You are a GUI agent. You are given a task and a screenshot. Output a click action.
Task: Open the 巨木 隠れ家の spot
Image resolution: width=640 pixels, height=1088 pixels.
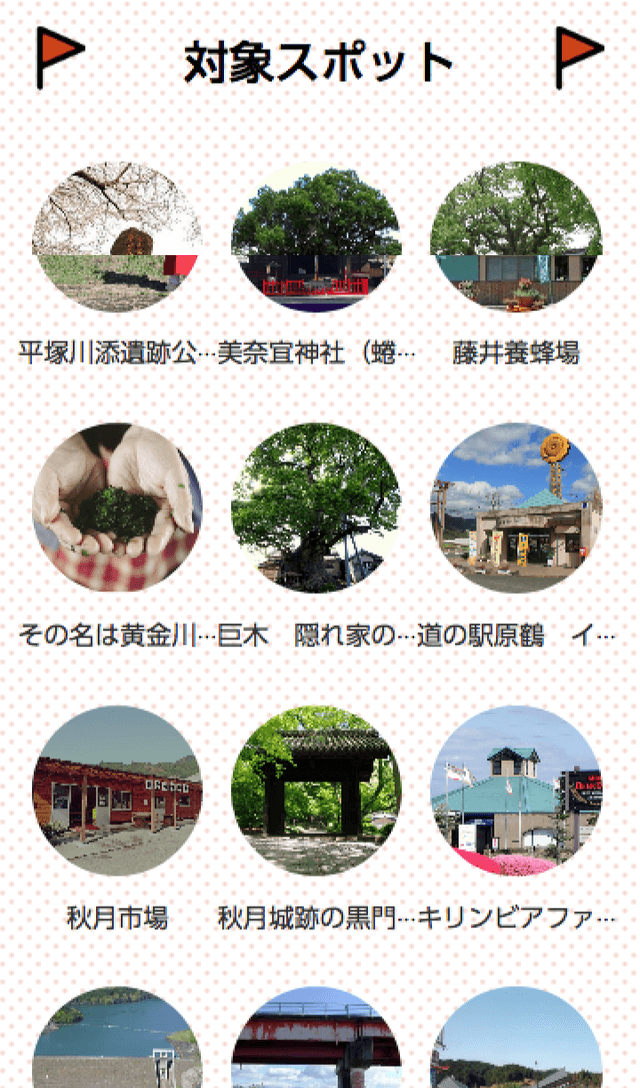[x=316, y=507]
